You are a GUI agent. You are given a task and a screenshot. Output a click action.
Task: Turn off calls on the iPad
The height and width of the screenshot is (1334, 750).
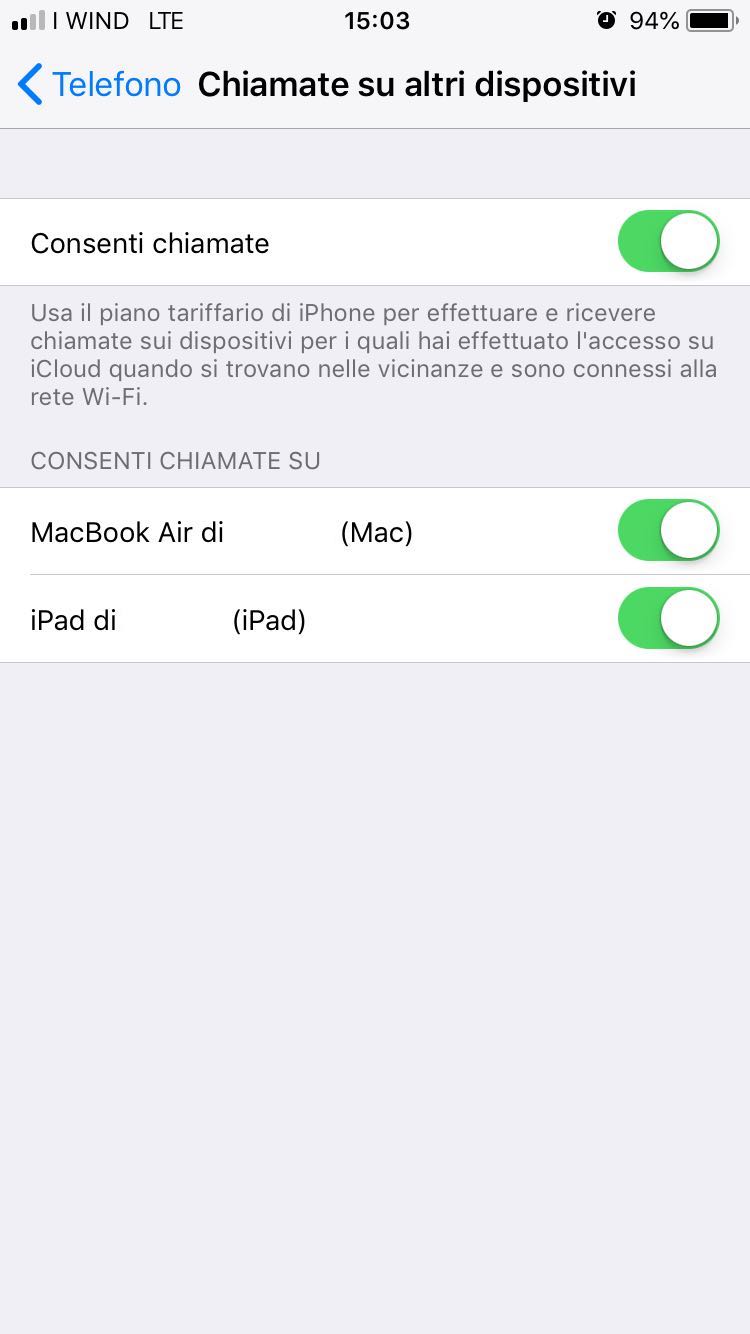668,619
